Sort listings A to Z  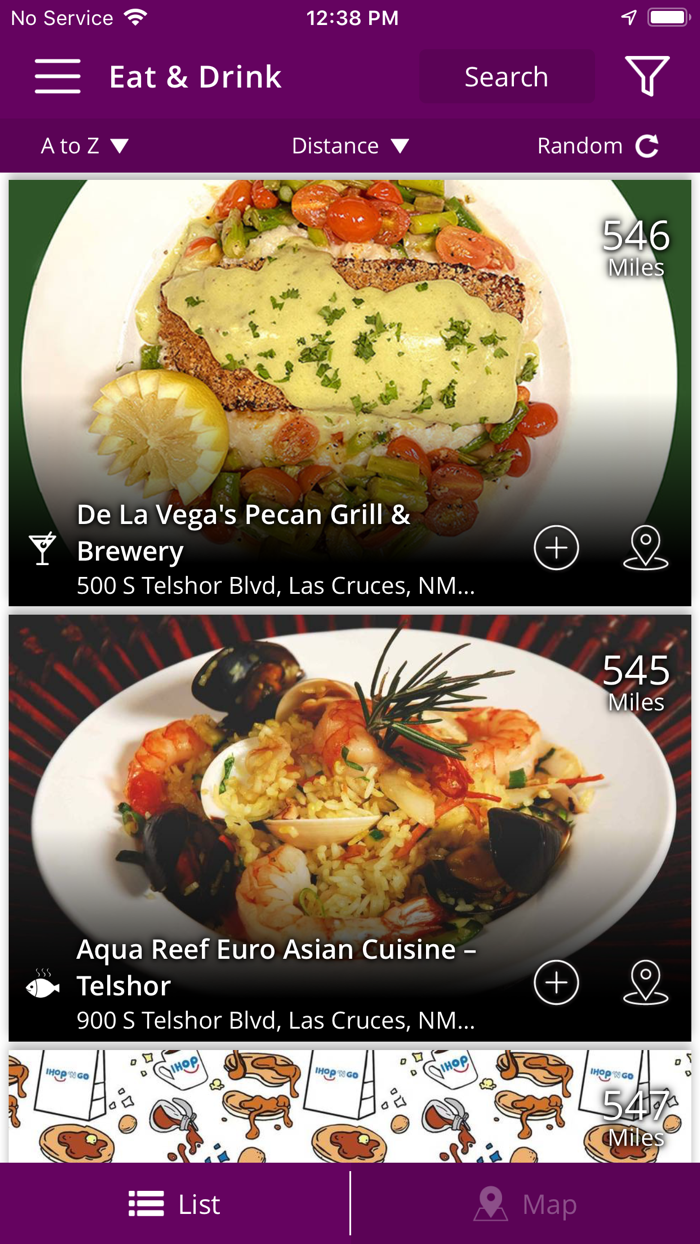85,146
